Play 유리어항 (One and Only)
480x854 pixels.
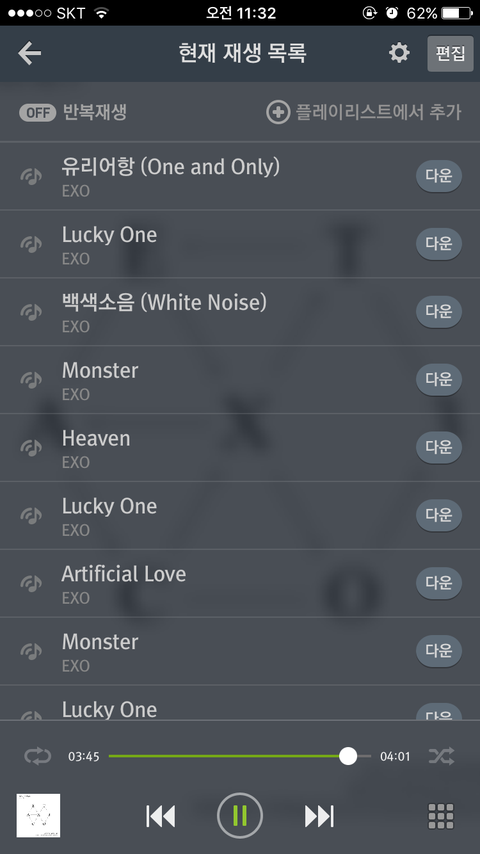240,176
